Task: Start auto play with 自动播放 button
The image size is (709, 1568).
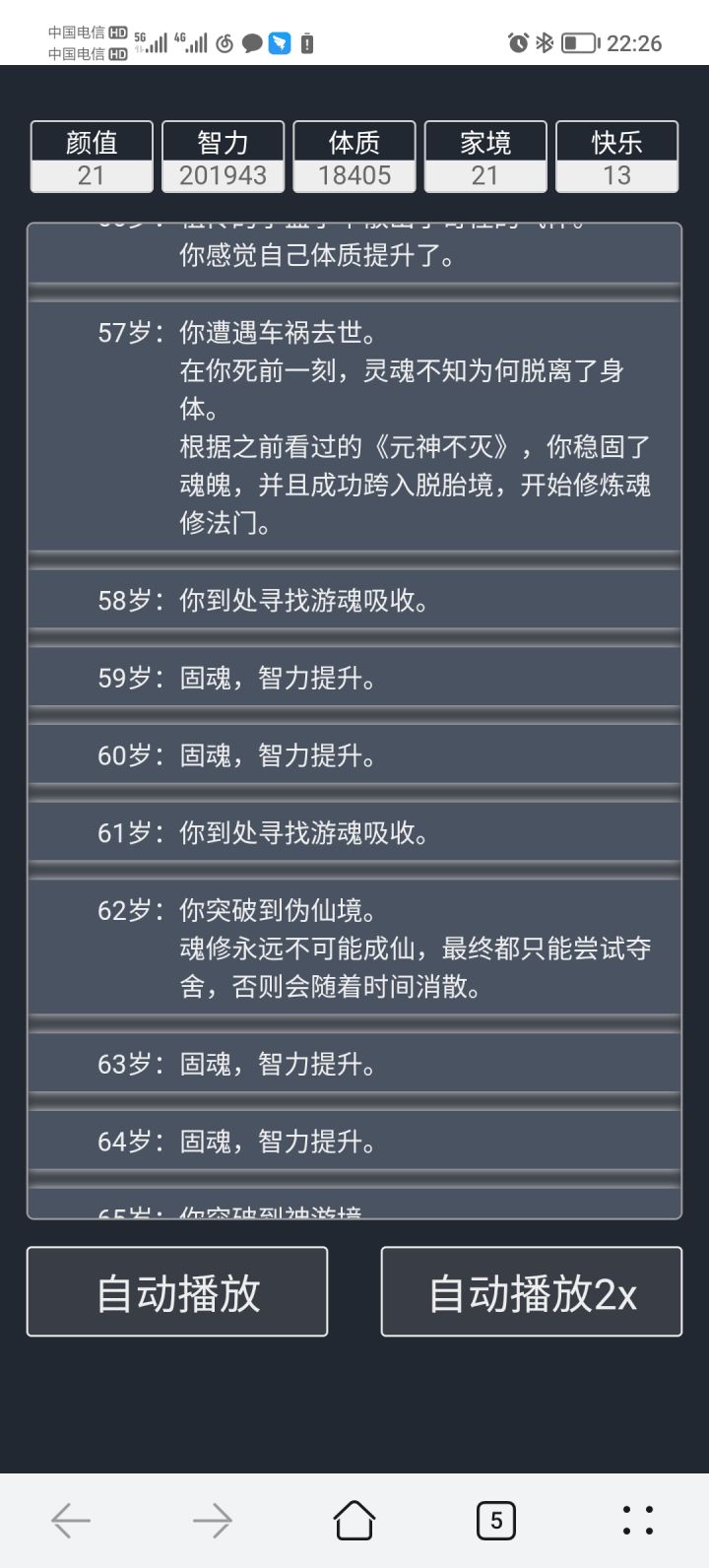Action: coord(177,1291)
